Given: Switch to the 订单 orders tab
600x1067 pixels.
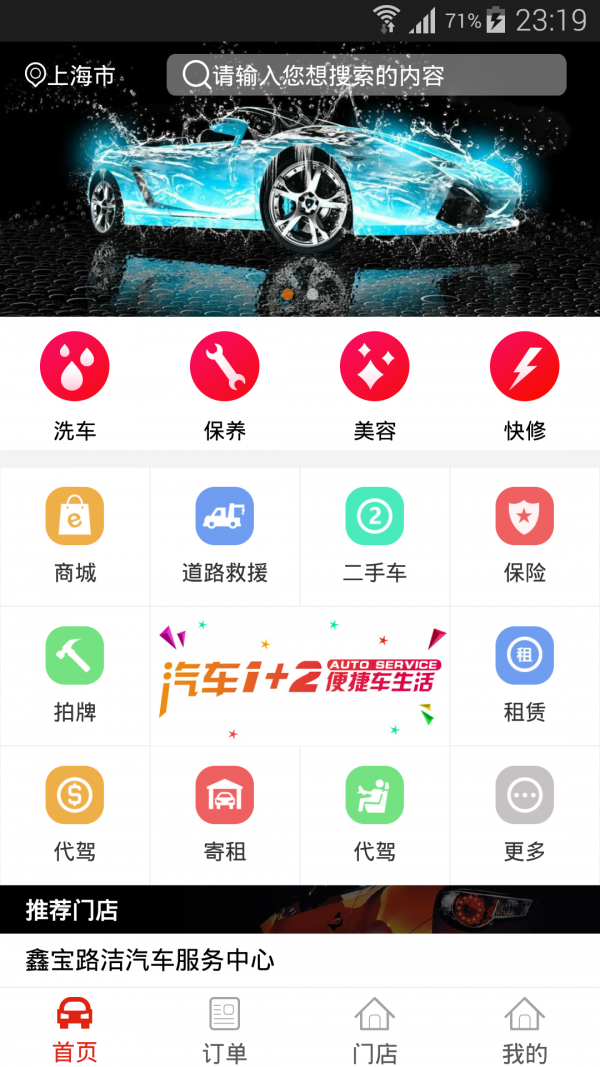Looking at the screenshot, I should click(x=225, y=1030).
